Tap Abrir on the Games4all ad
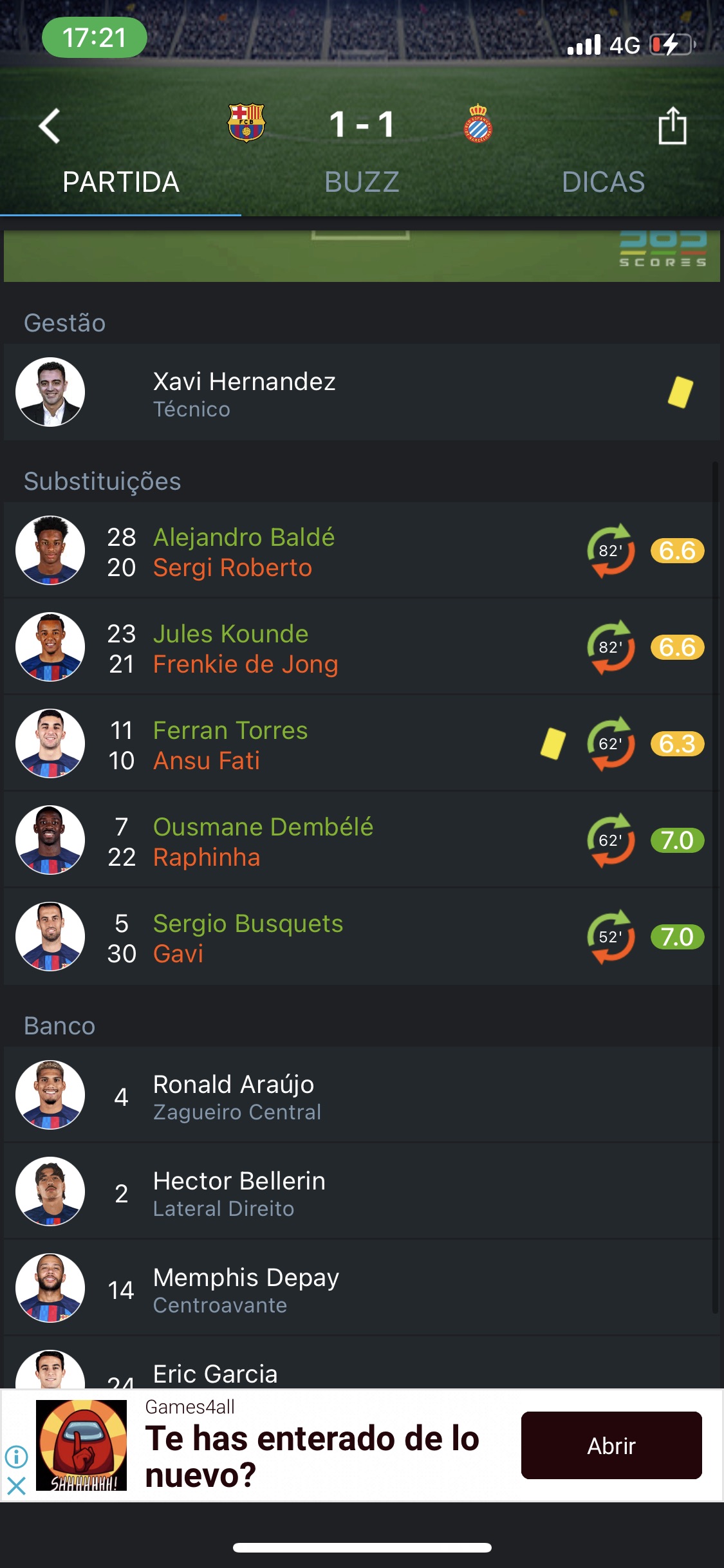The height and width of the screenshot is (1568, 724). [x=611, y=1446]
